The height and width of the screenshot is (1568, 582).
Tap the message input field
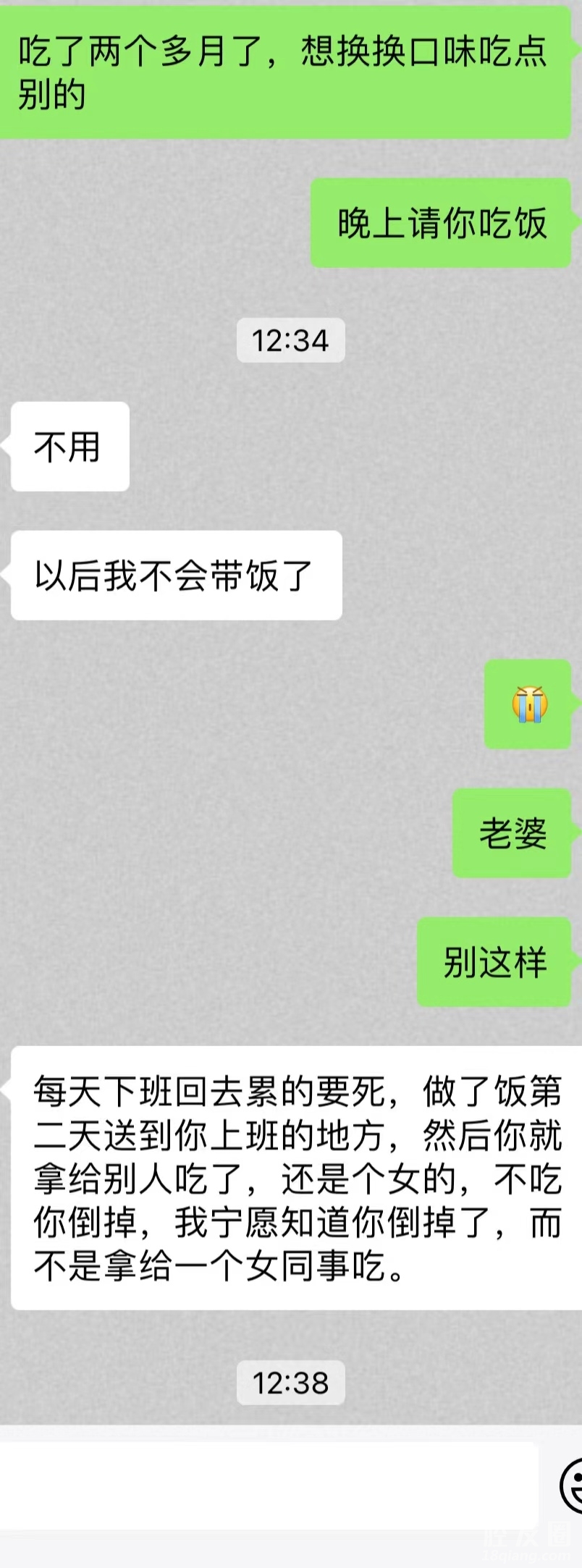[268, 1488]
